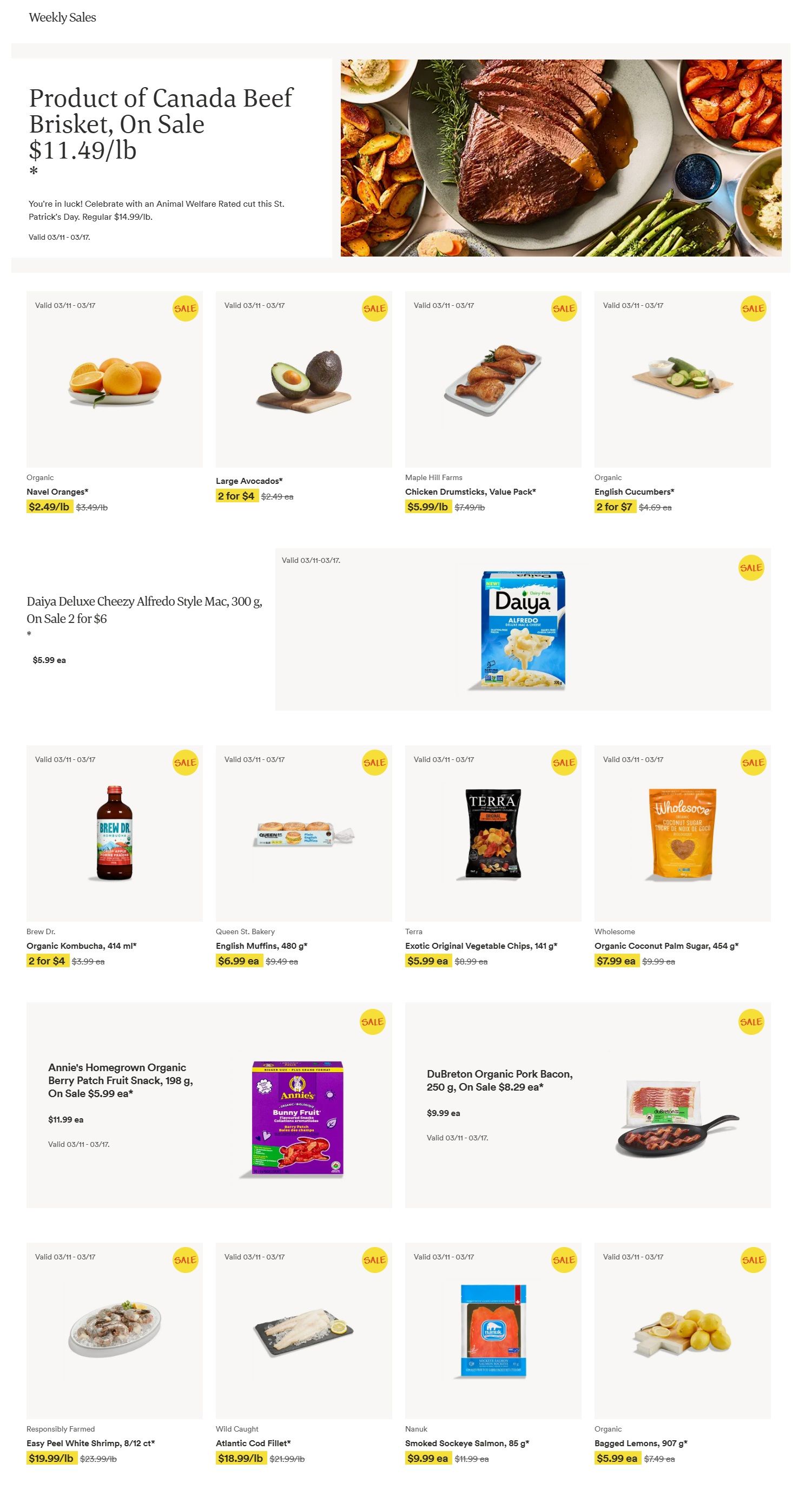View Nanuk Smoked Sockeye Salmon deal
This screenshot has height=1496, width=812.
click(x=493, y=1330)
